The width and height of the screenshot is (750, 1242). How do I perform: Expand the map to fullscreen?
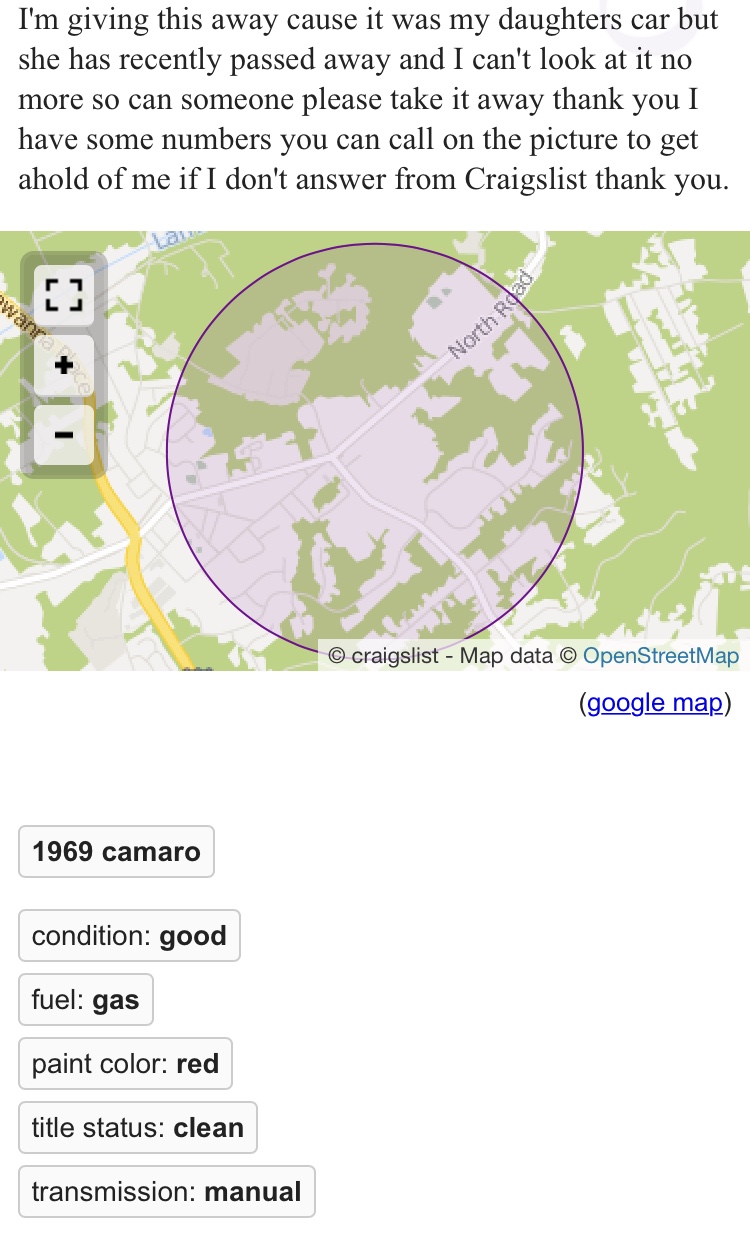tap(64, 296)
